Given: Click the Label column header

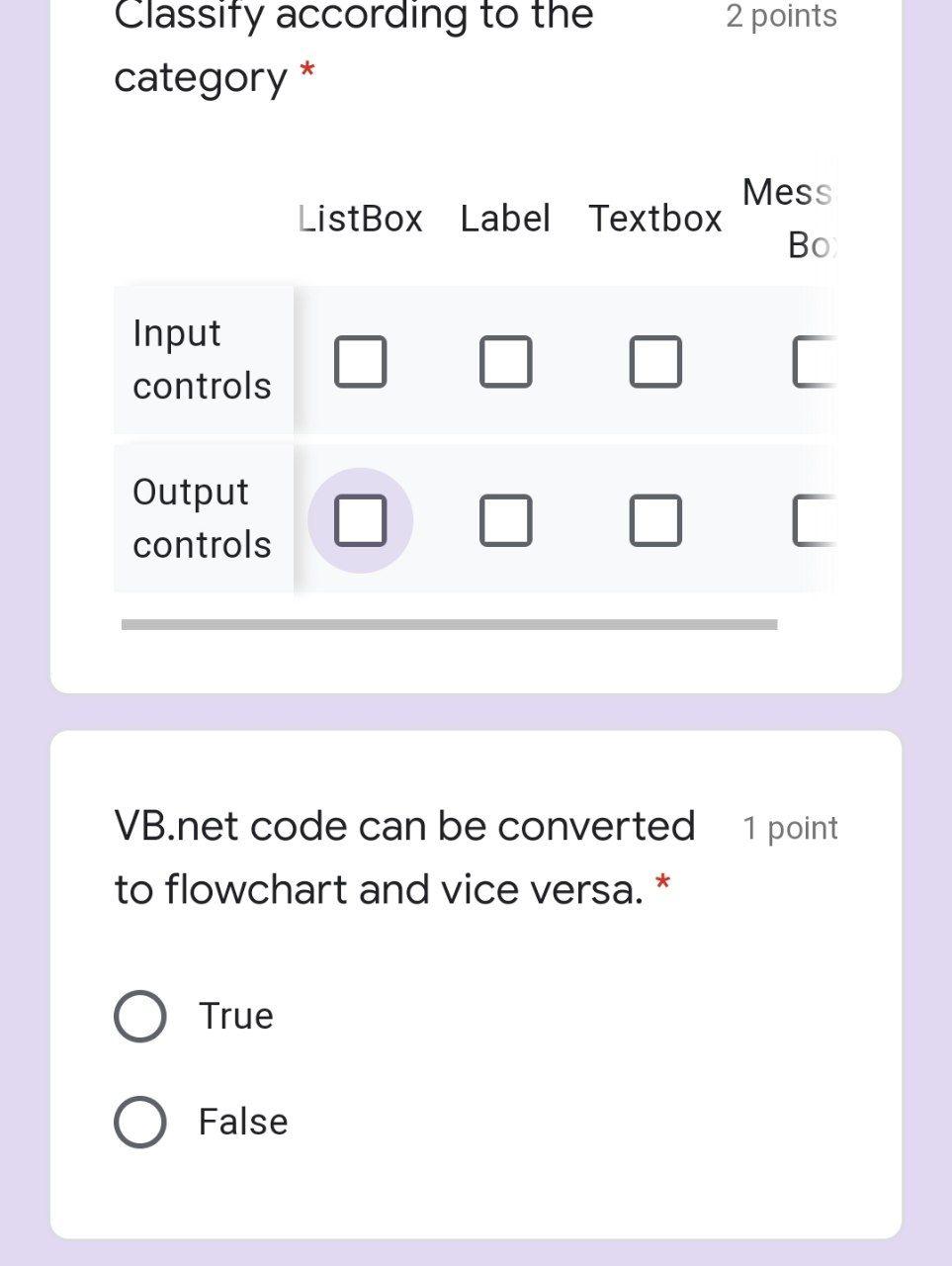Looking at the screenshot, I should pos(505,218).
